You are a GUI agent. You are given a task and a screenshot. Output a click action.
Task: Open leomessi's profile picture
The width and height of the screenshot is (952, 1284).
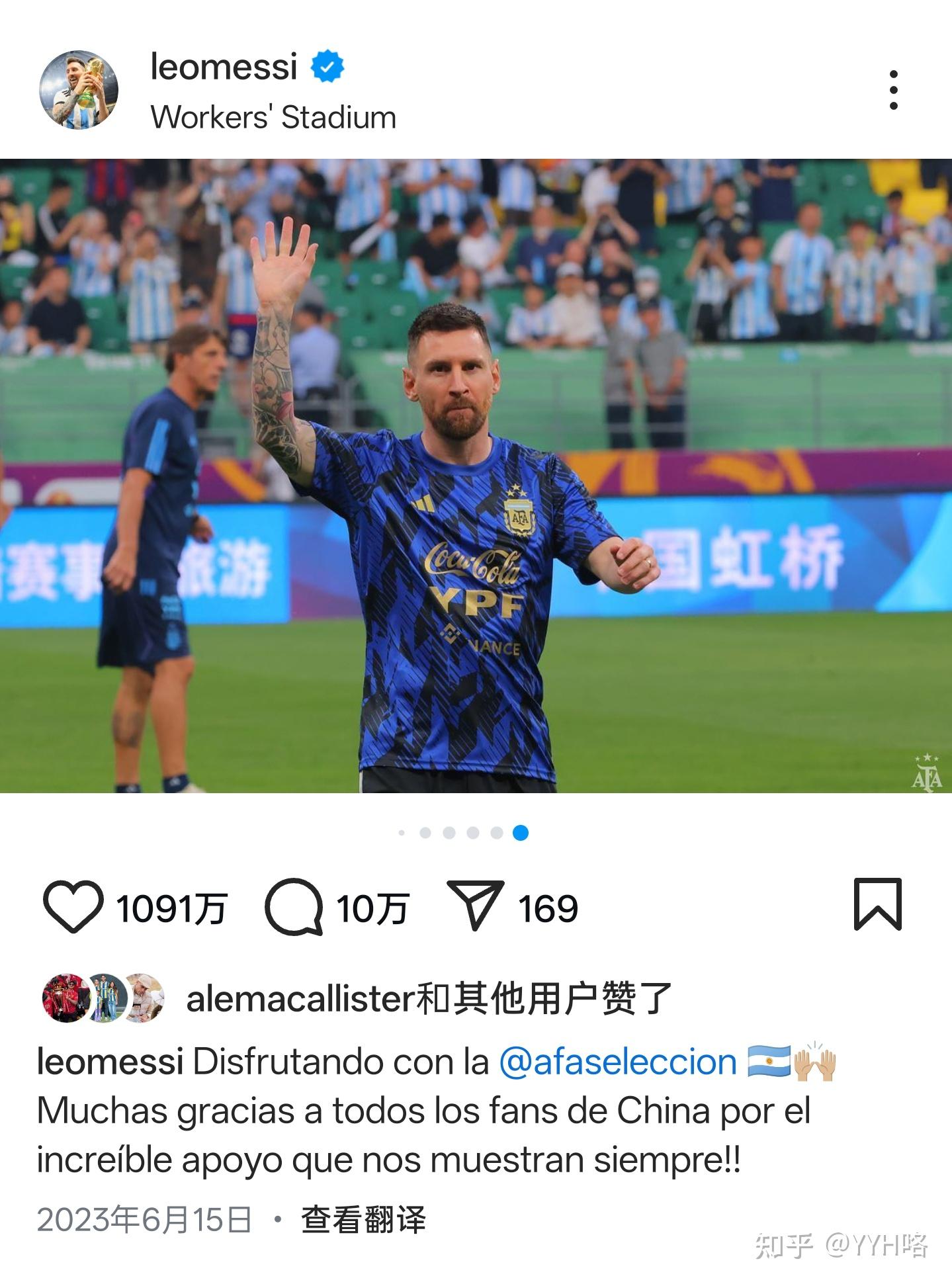tap(79, 90)
